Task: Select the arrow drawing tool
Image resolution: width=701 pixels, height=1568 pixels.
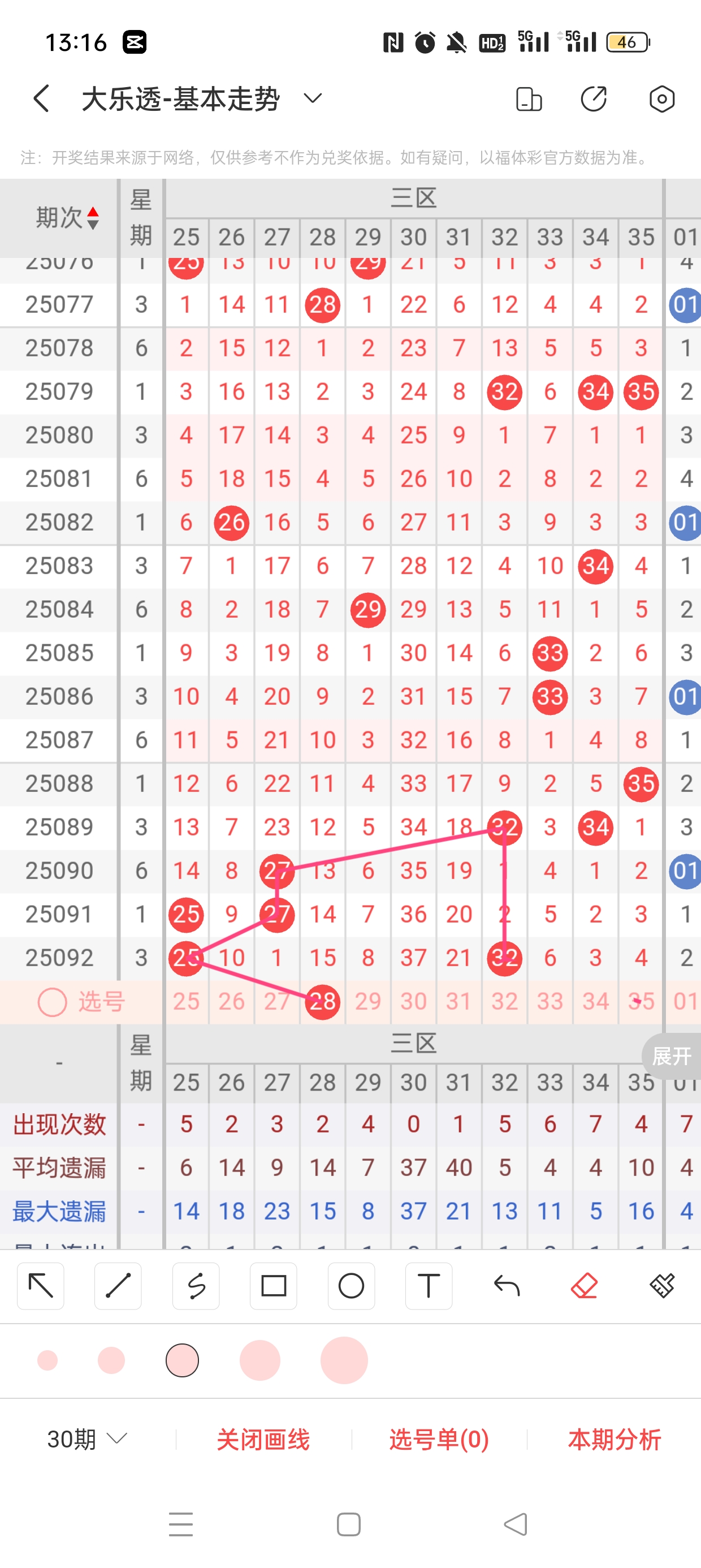Action: (41, 1286)
